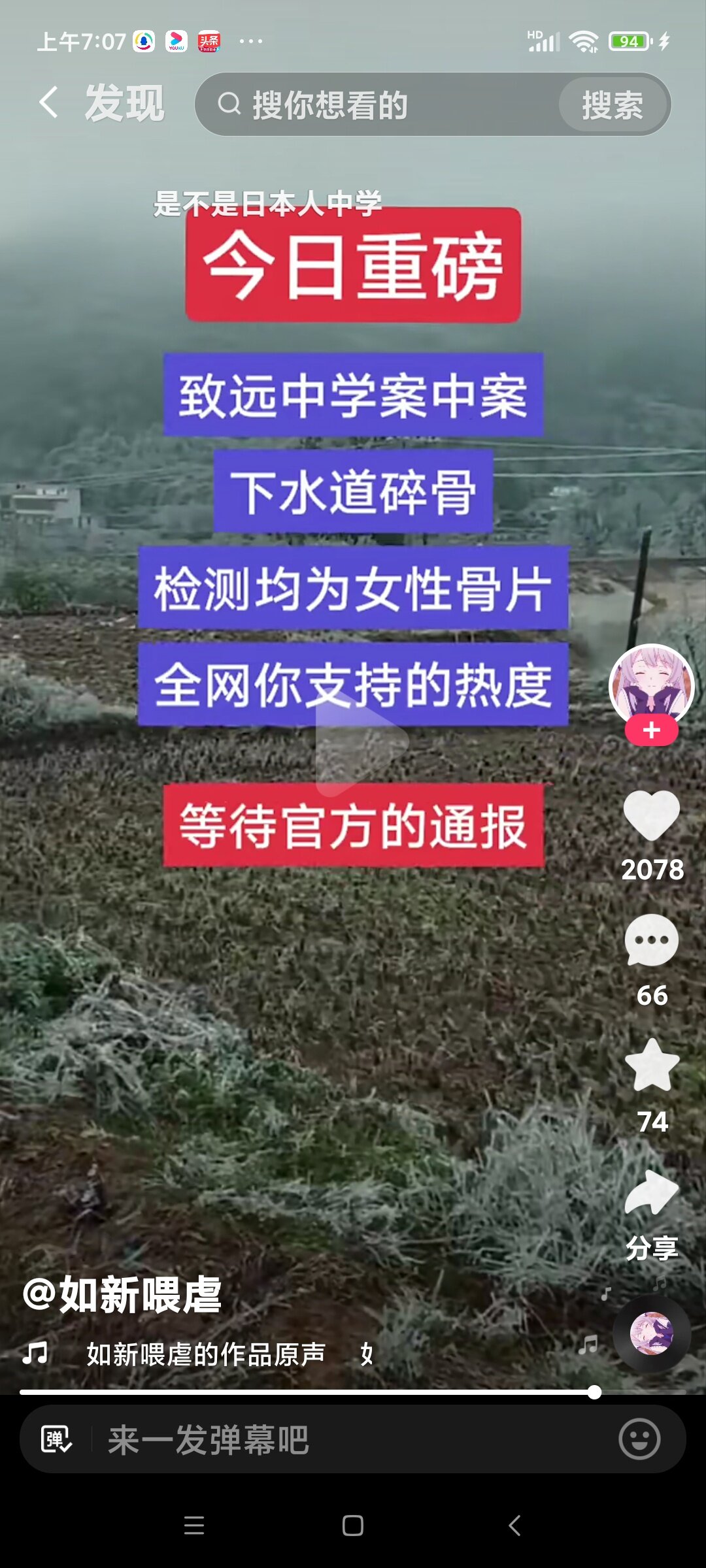Tap the 搜索 button
This screenshot has width=706, height=1568.
click(x=613, y=105)
